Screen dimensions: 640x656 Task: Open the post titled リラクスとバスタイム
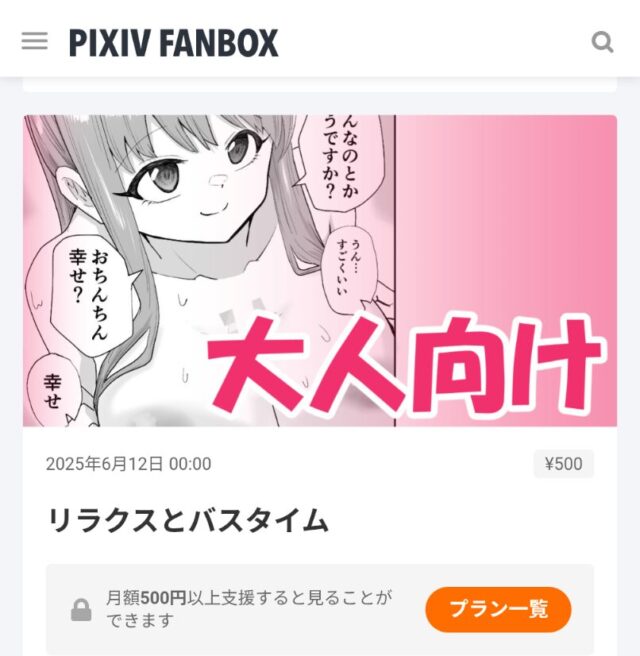(188, 520)
